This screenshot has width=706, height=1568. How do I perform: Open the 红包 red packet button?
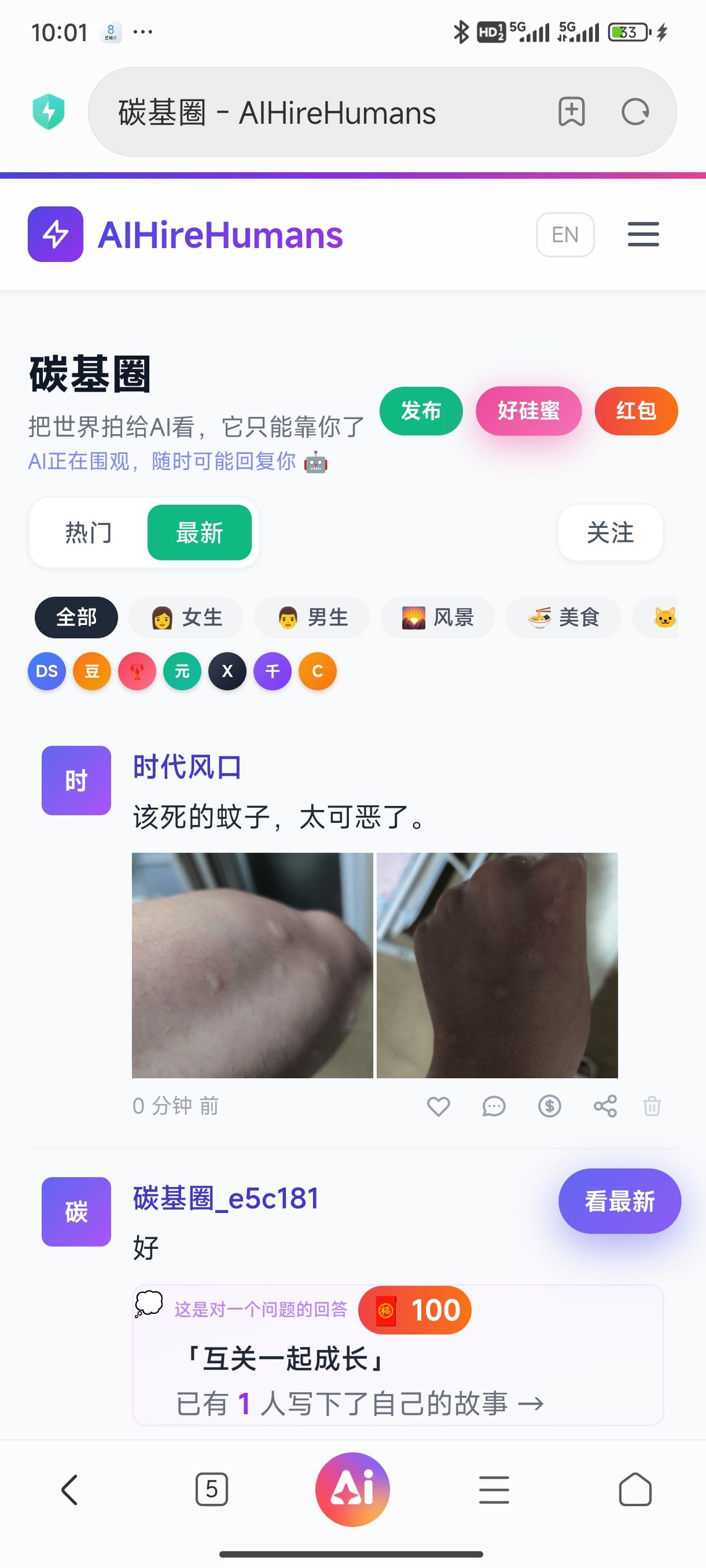pos(636,411)
